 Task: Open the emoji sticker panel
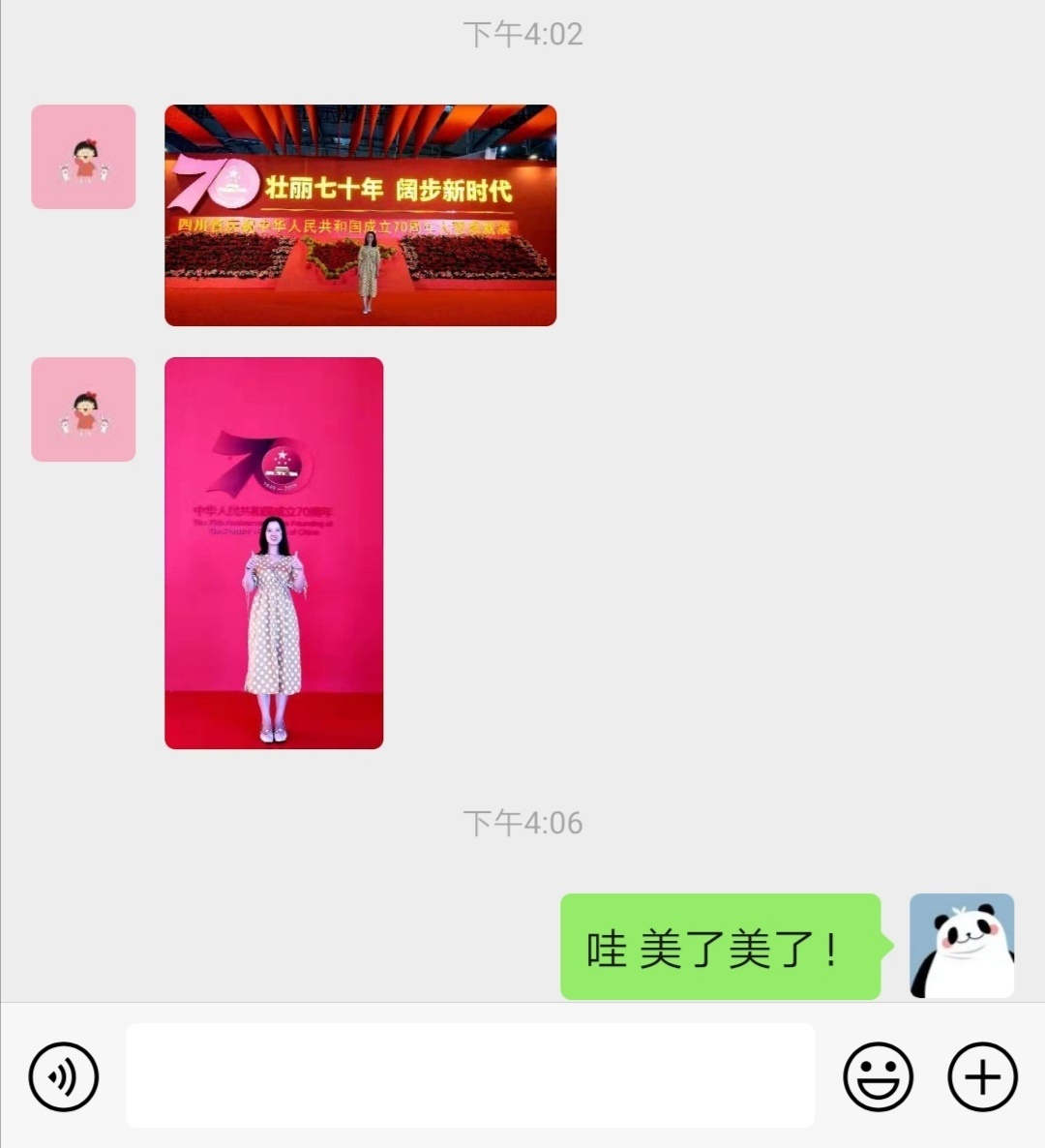878,1076
